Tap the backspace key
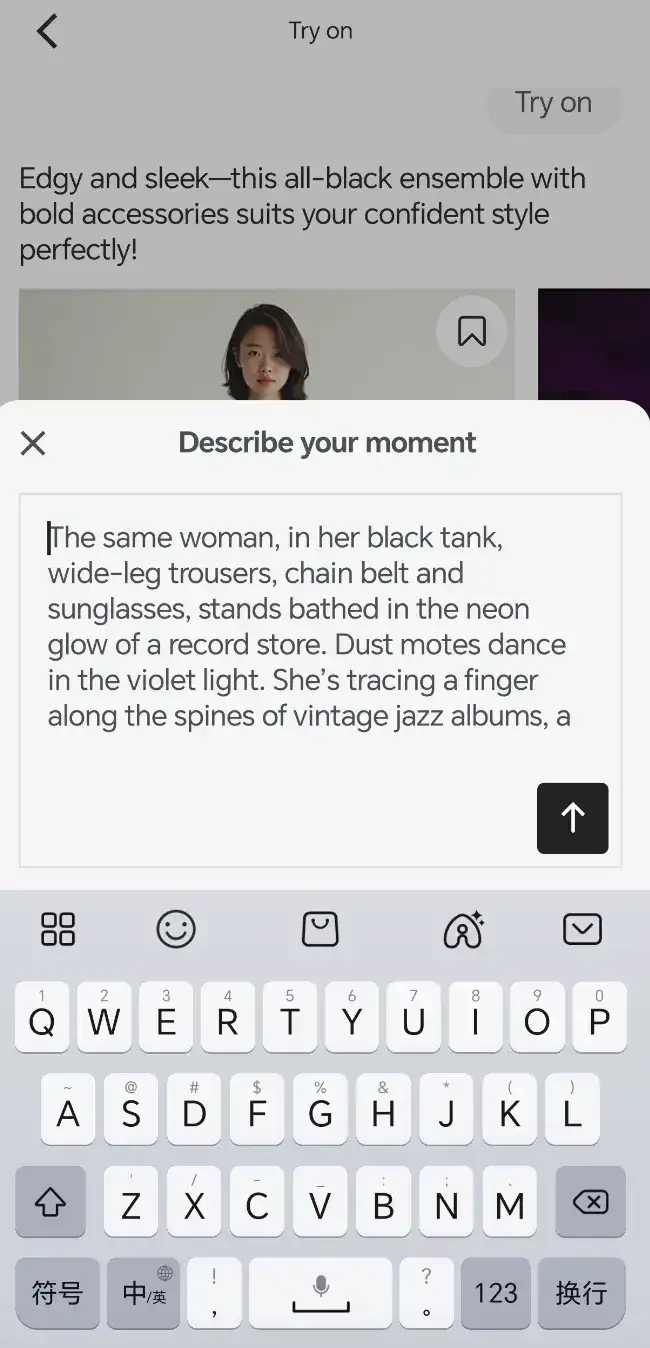This screenshot has height=1348, width=650. pos(590,1202)
